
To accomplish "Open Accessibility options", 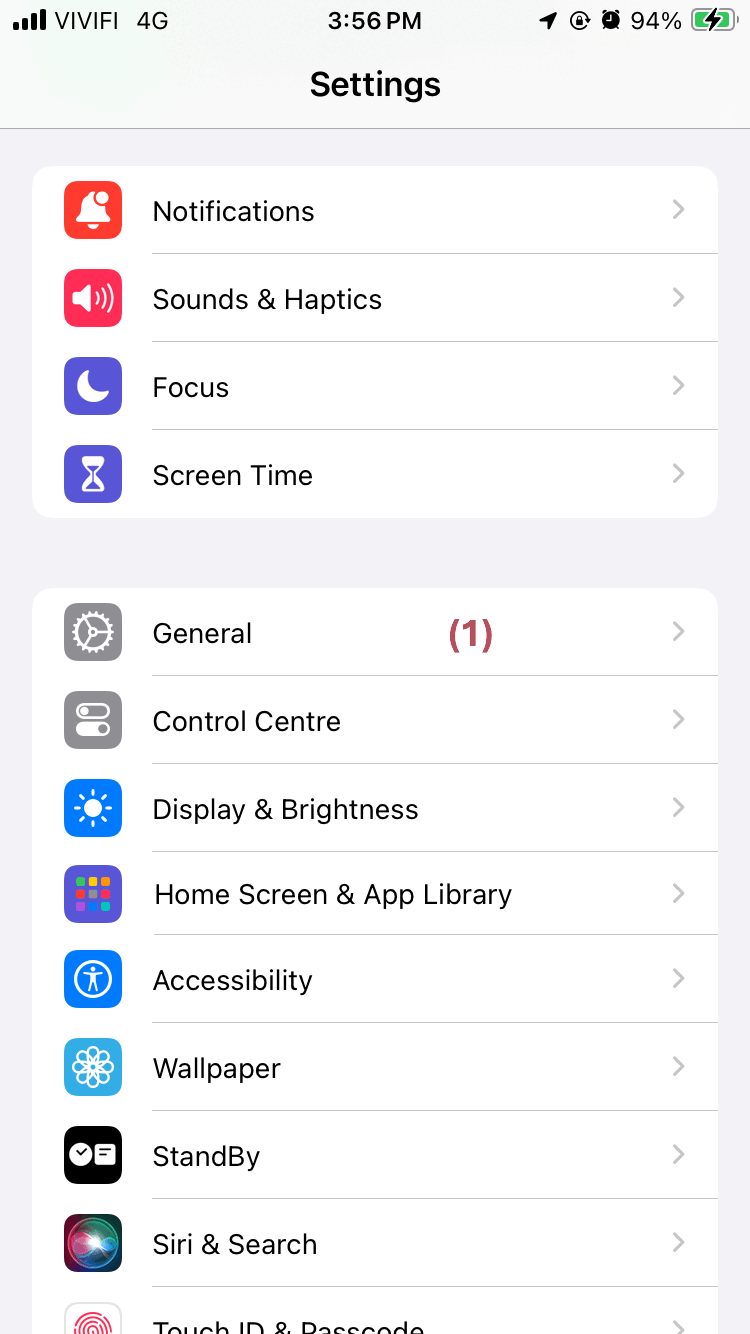I will pos(374,980).
